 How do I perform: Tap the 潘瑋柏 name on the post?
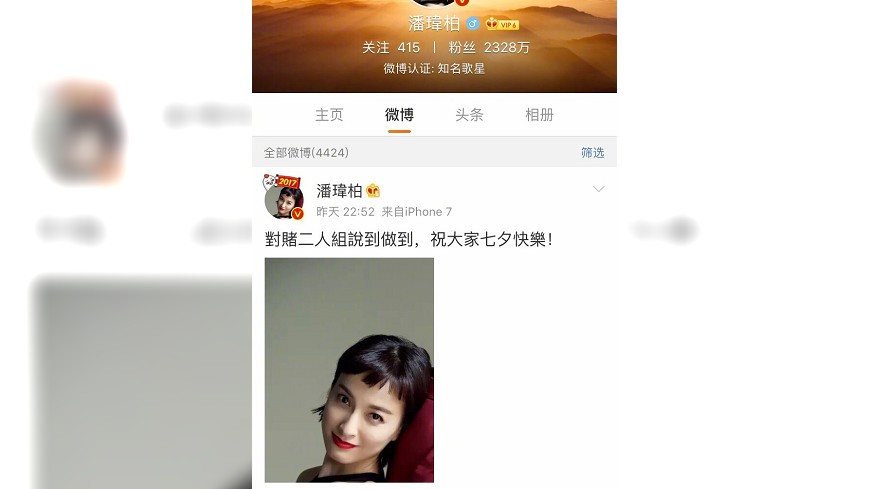click(x=339, y=190)
